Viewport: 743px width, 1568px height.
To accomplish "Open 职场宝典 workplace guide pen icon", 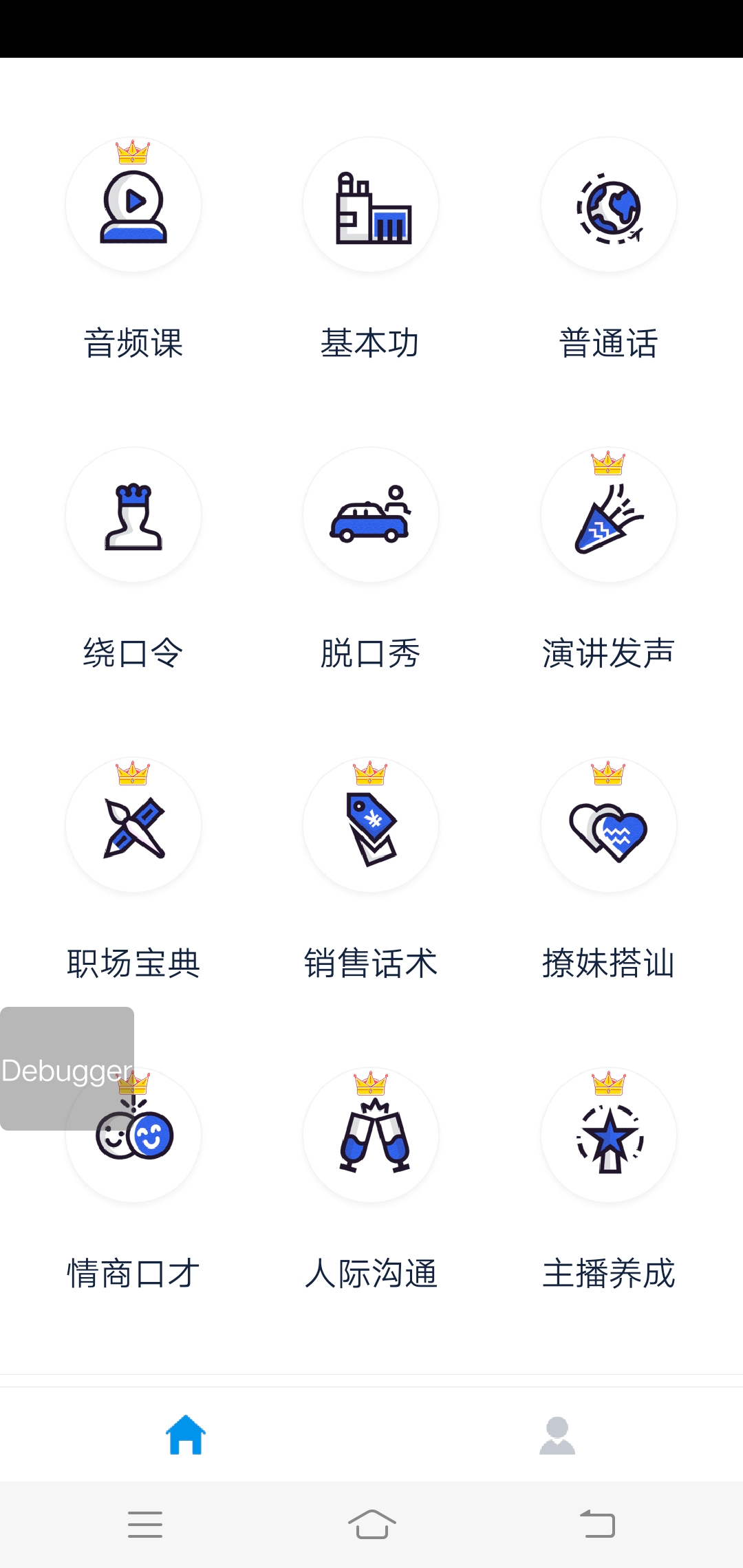I will pos(133,825).
